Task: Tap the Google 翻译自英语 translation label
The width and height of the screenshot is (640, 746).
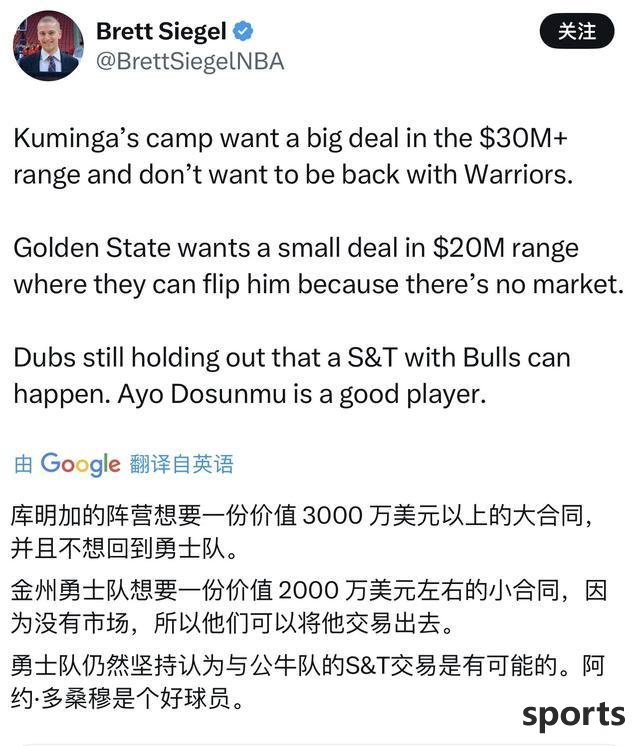Action: (x=124, y=464)
